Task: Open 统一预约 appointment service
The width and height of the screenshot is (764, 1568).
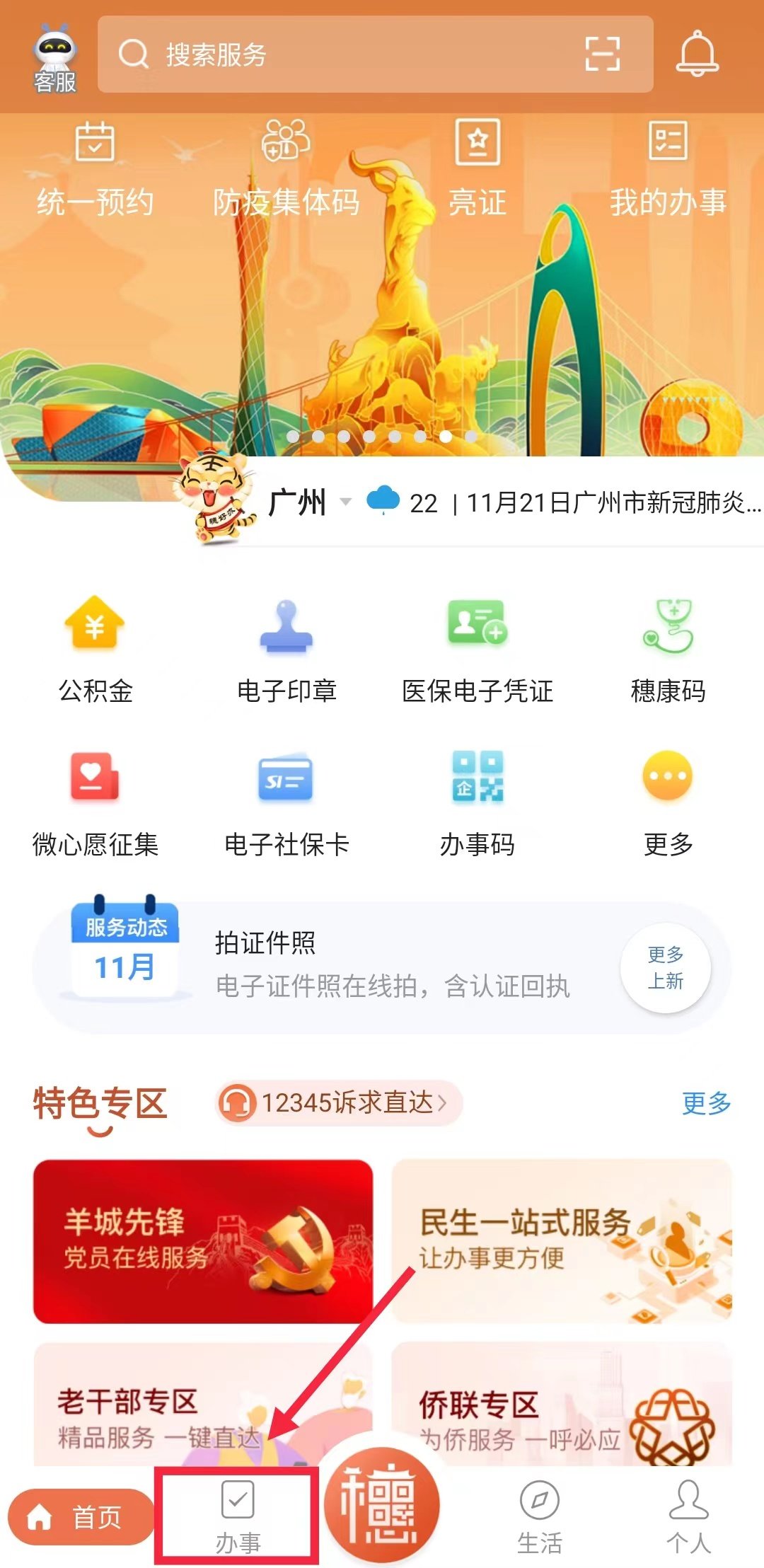Action: pyautogui.click(x=95, y=170)
